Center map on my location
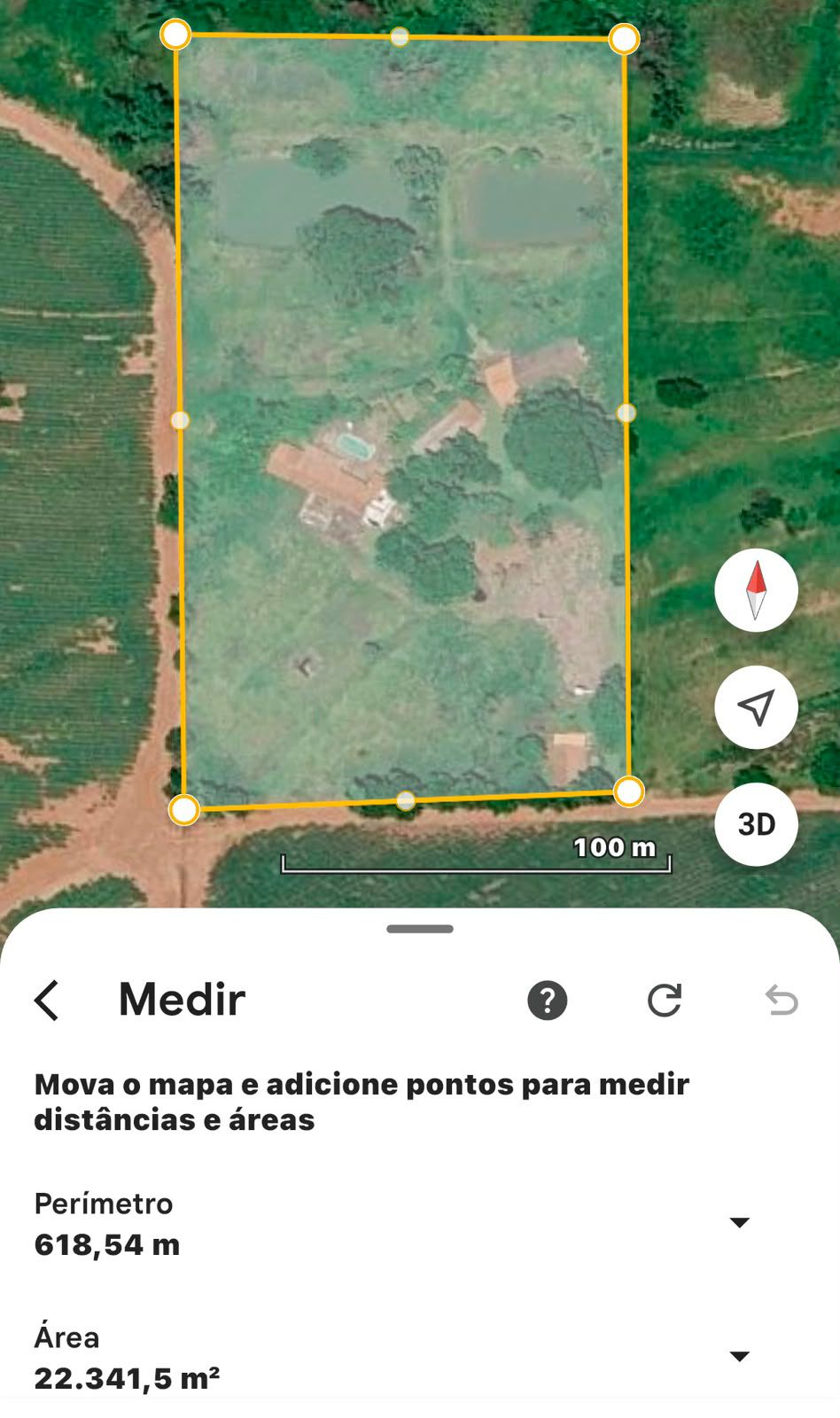 pos(756,707)
